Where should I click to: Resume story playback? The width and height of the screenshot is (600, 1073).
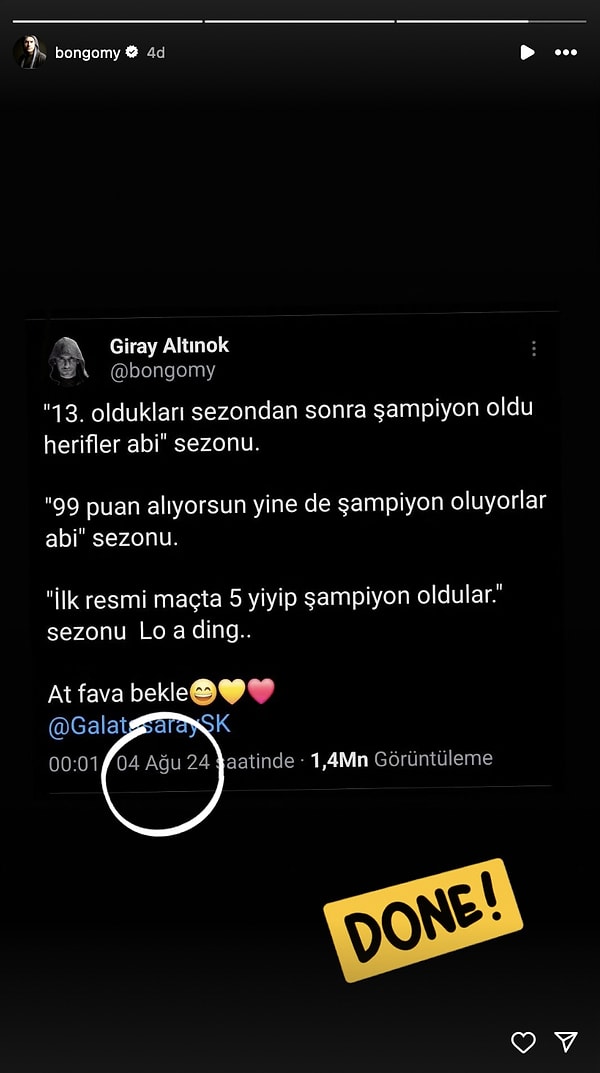(x=527, y=52)
